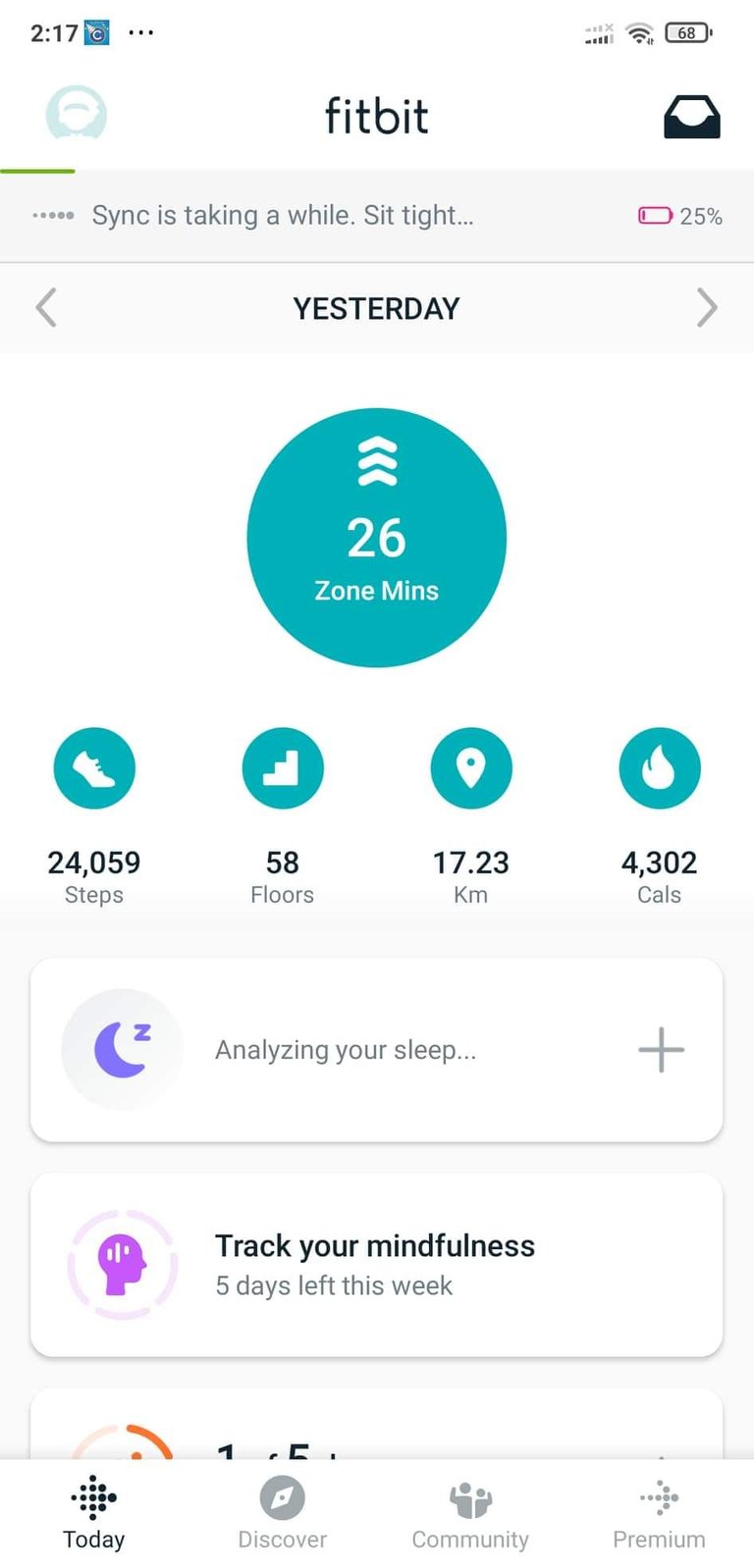View the Floors details
Viewport: 754px width, 1568px height.
(283, 816)
